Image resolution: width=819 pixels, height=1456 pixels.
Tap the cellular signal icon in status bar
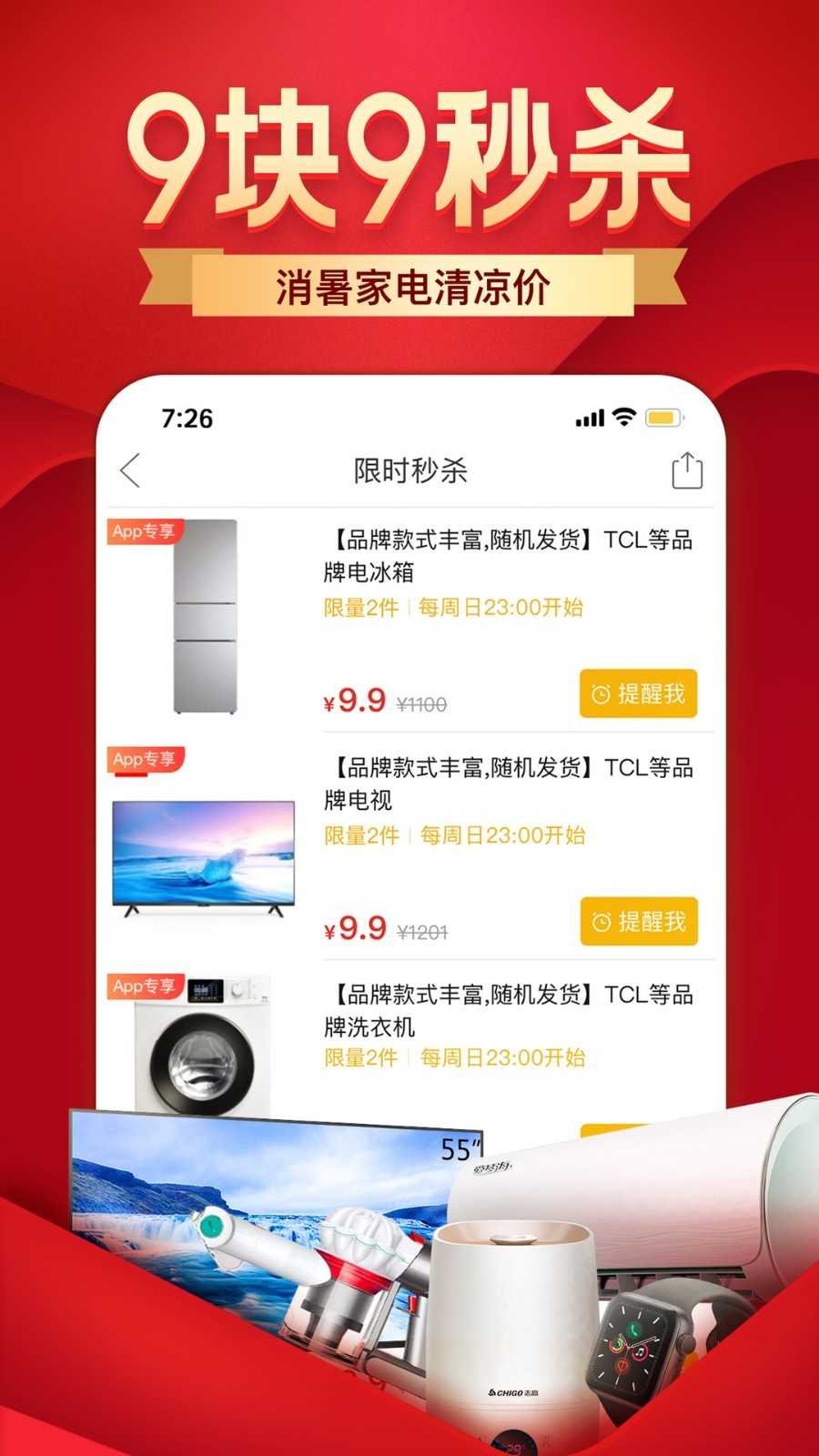pos(588,417)
